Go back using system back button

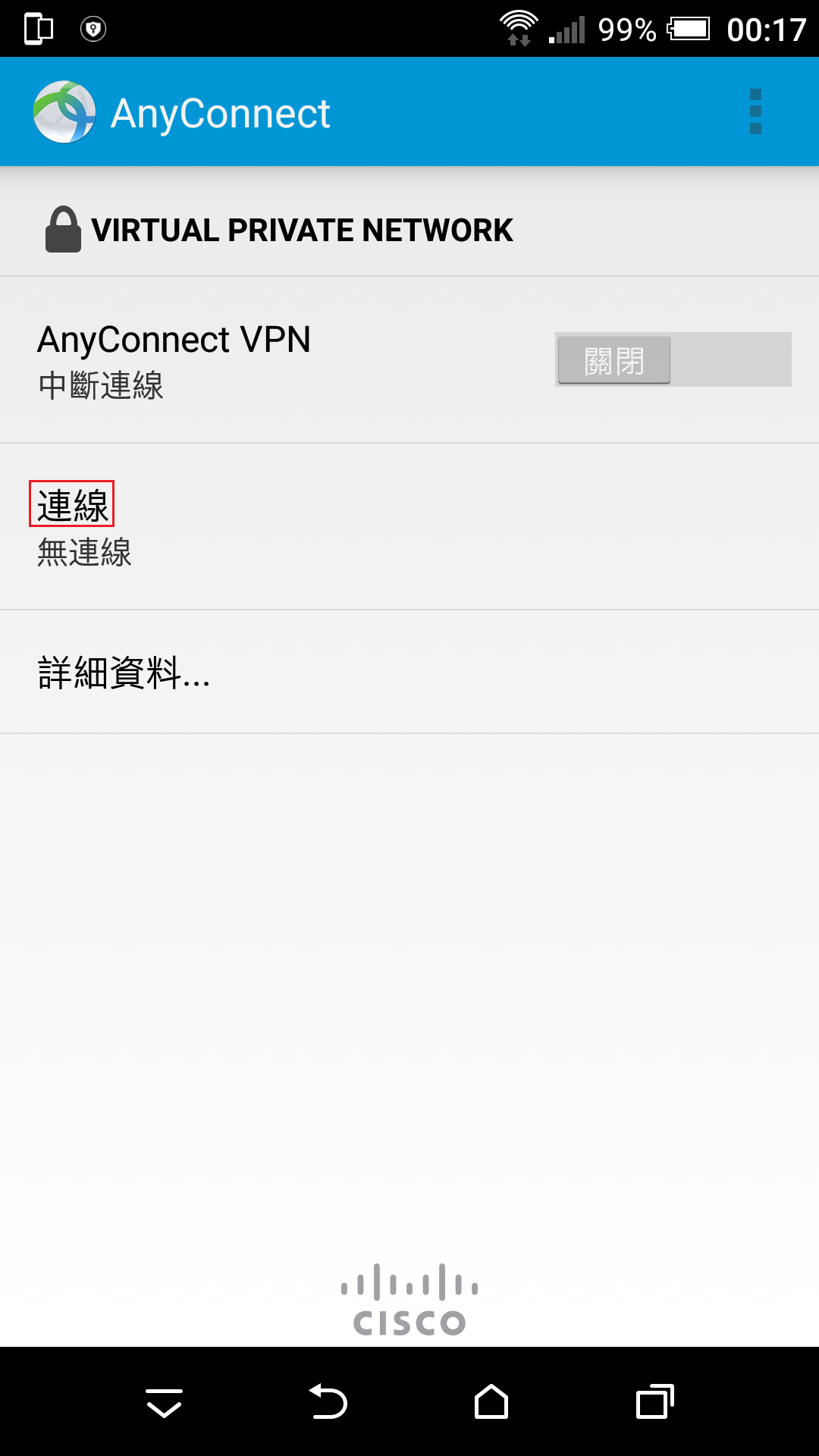tap(328, 1401)
